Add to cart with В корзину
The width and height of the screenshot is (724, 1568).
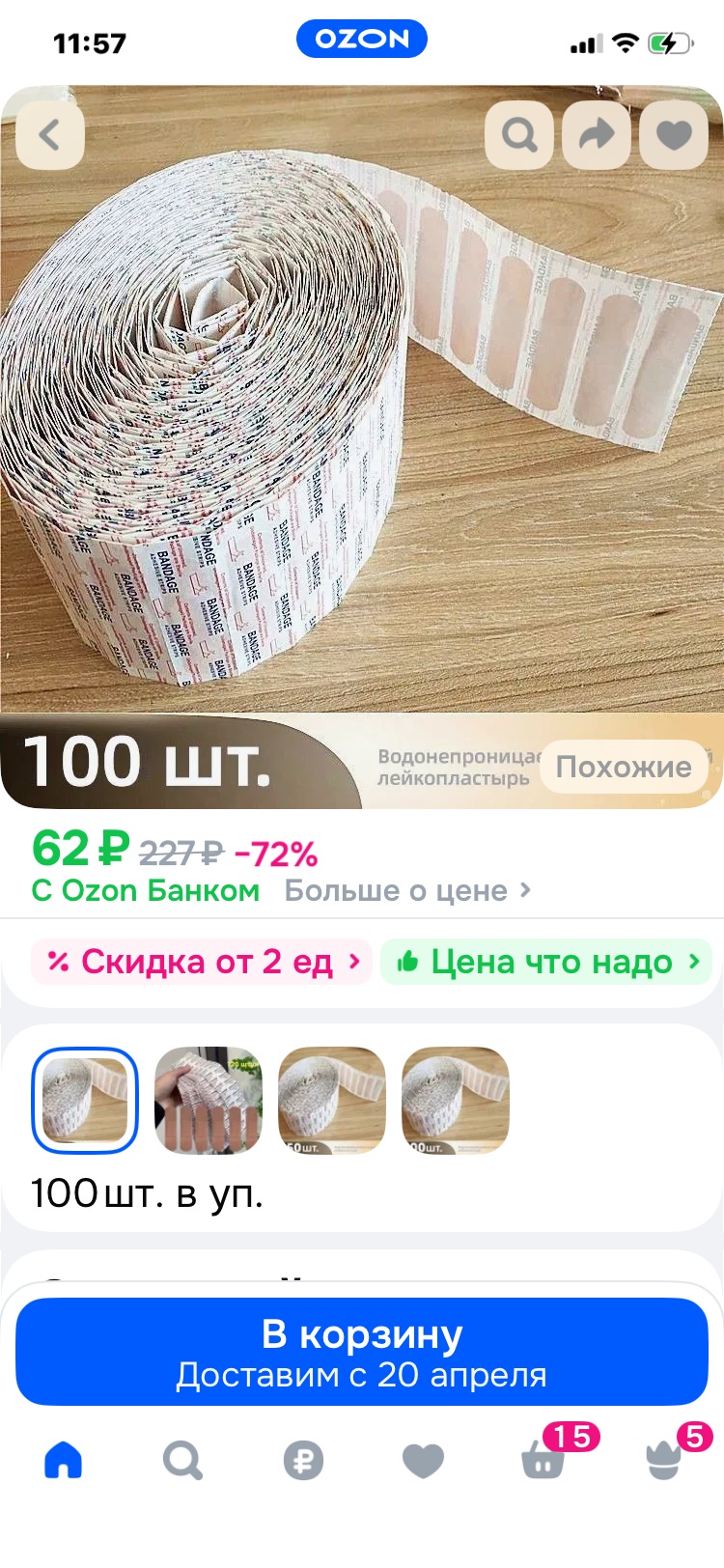[362, 1352]
